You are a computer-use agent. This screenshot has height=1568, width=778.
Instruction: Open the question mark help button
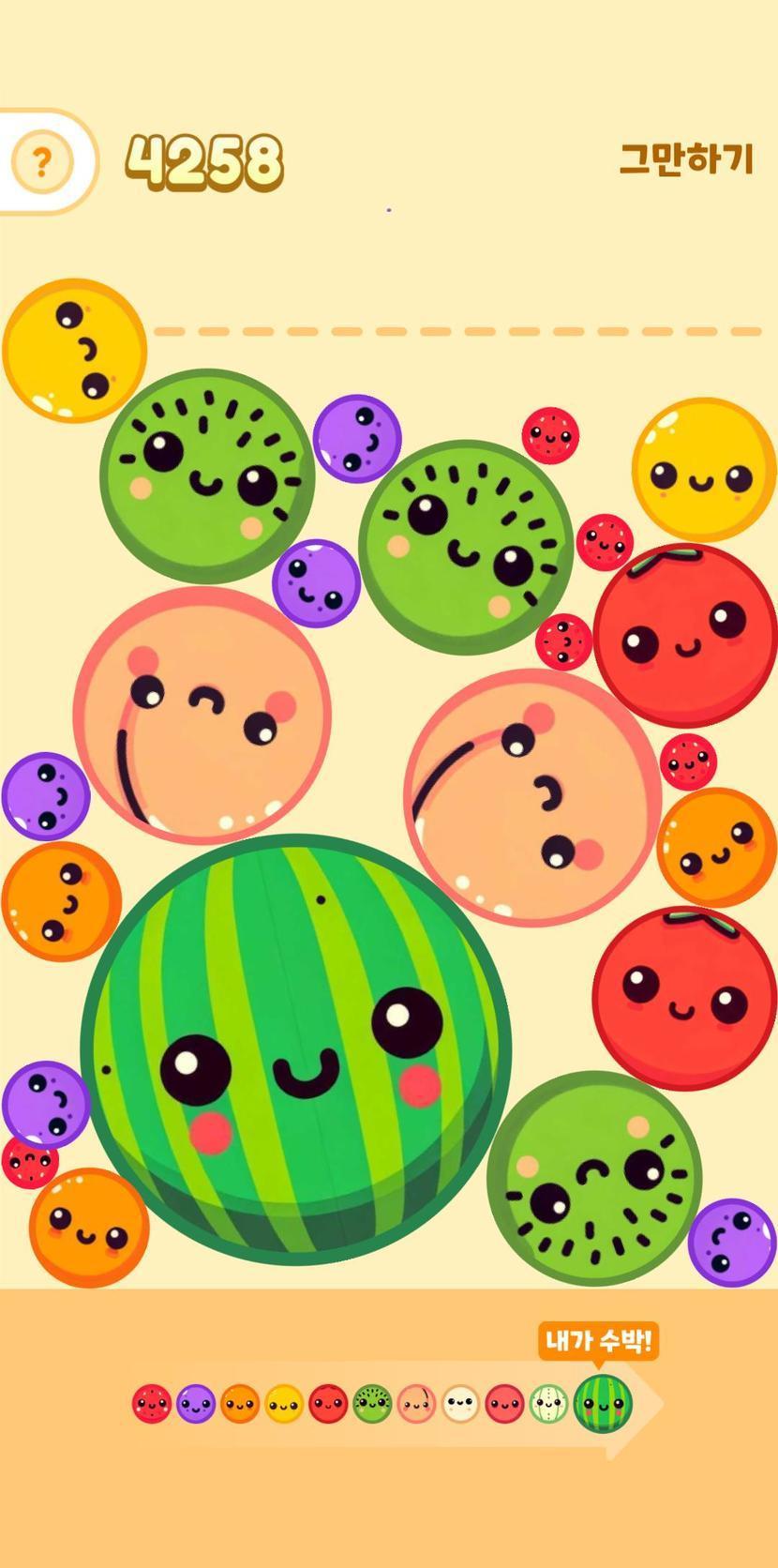pos(41,162)
